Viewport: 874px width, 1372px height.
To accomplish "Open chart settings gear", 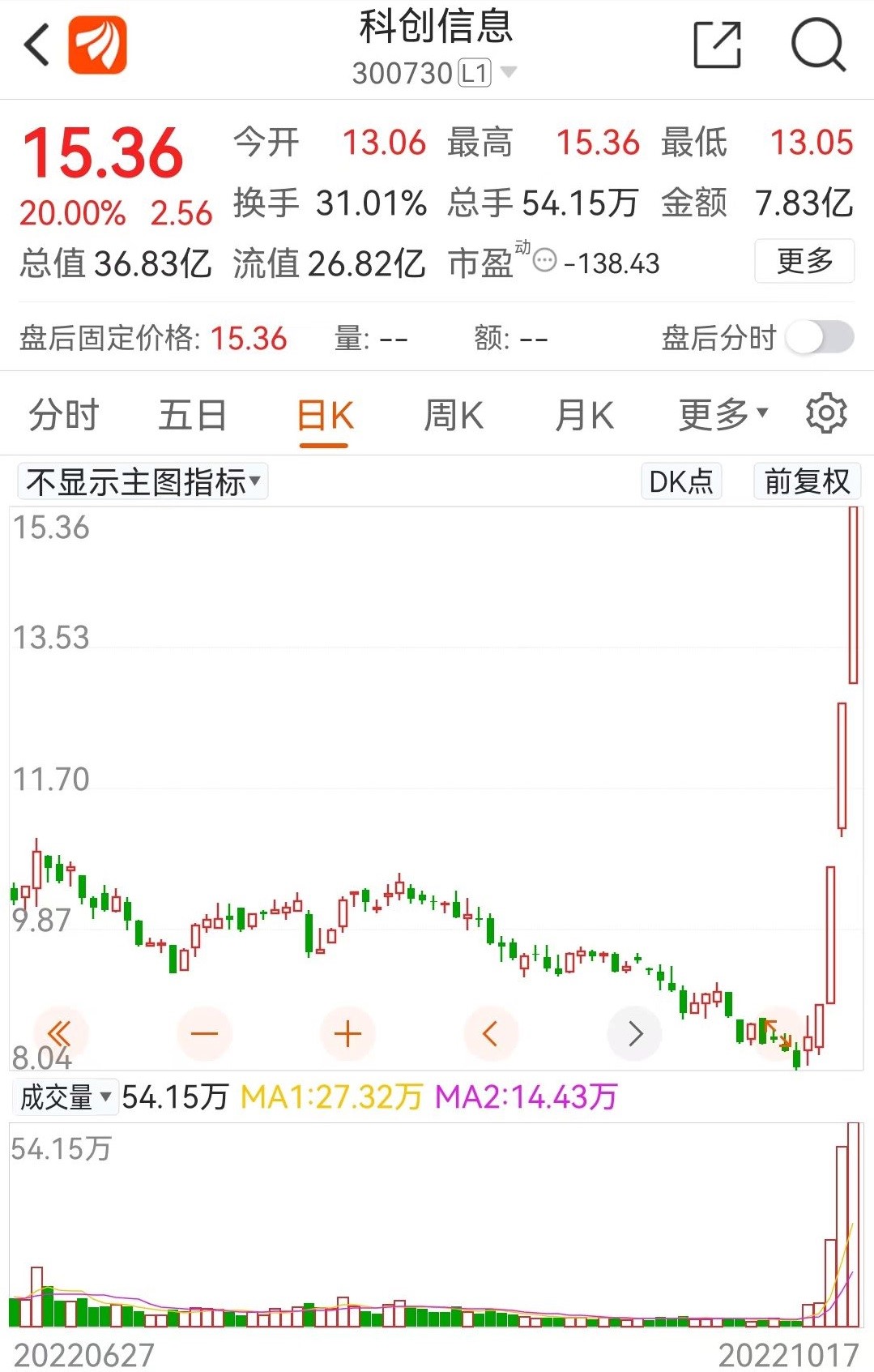I will point(826,413).
